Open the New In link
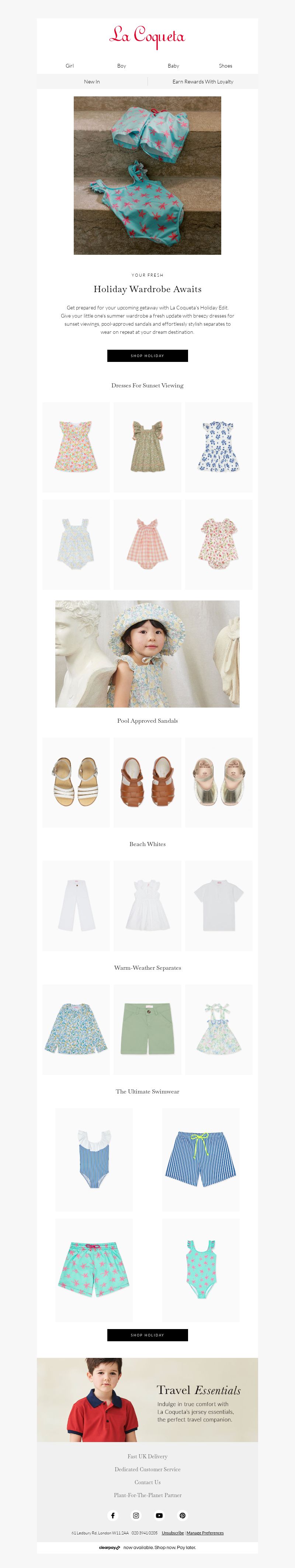The width and height of the screenshot is (295, 1568). (92, 82)
